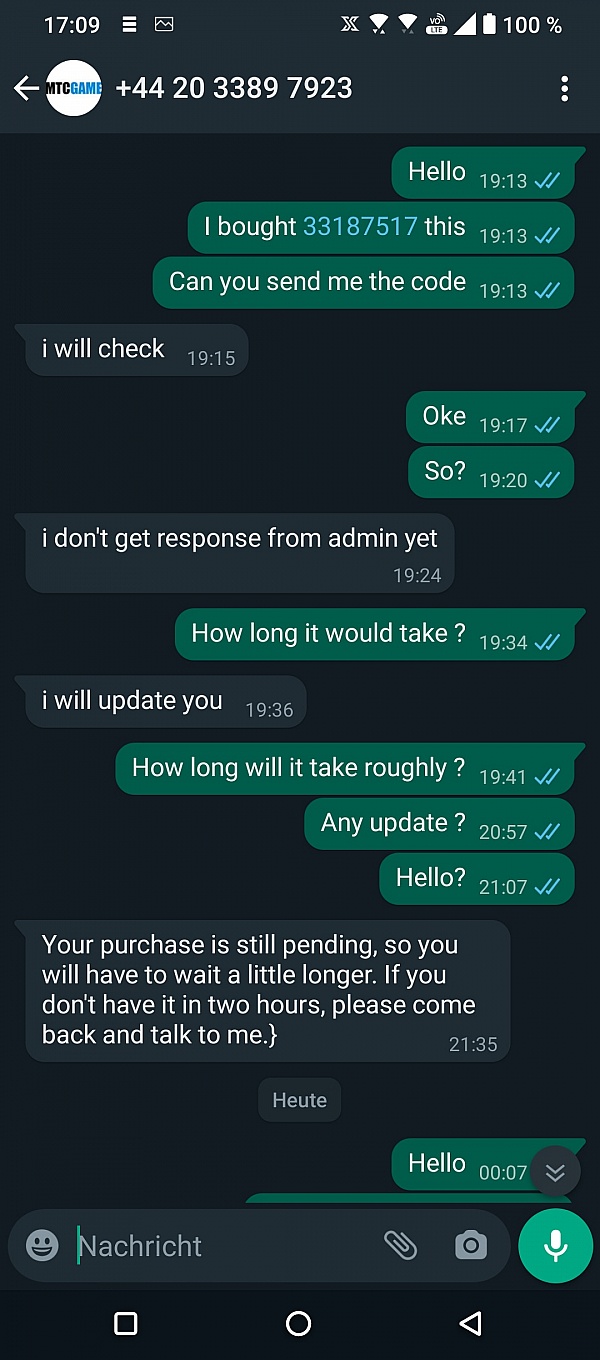
Task: Show recent apps
Action: pos(126,1324)
